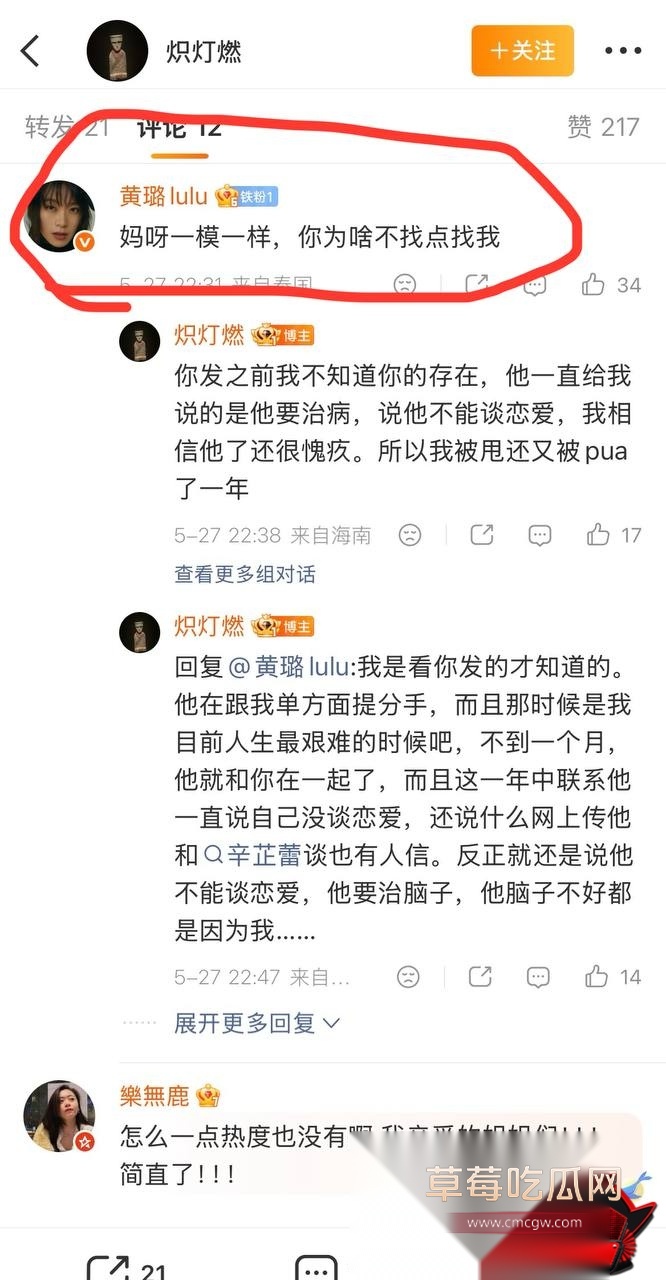Follow 炽灯燃 with the 关注 button
Viewport: 666px width, 1280px height.
(523, 51)
